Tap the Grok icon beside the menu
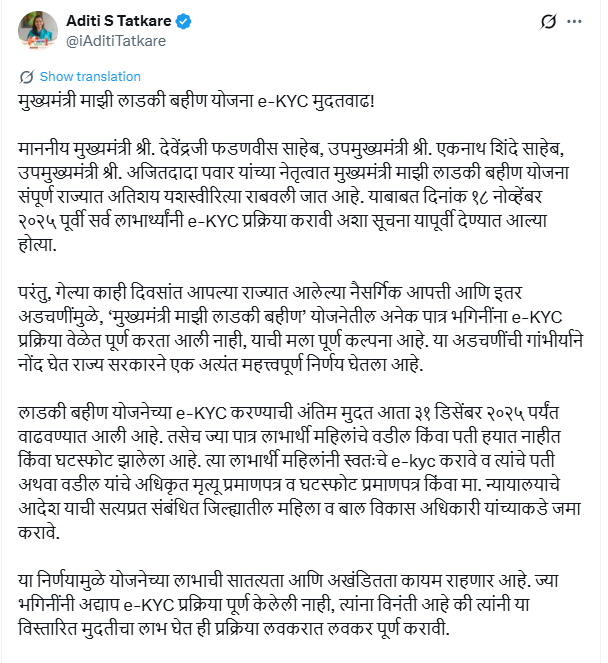The image size is (608, 663). [x=547, y=21]
